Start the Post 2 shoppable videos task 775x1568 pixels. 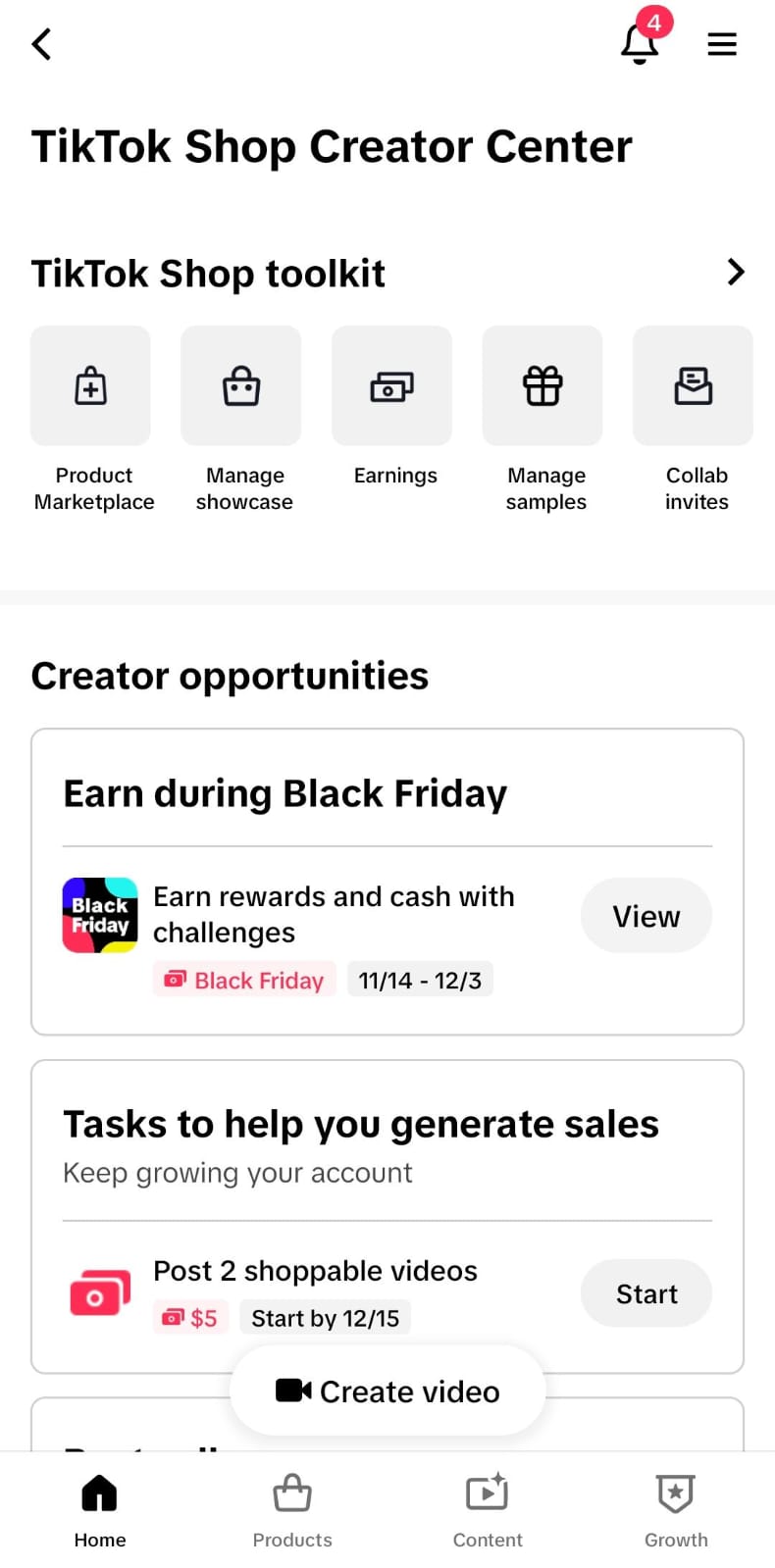(646, 1293)
